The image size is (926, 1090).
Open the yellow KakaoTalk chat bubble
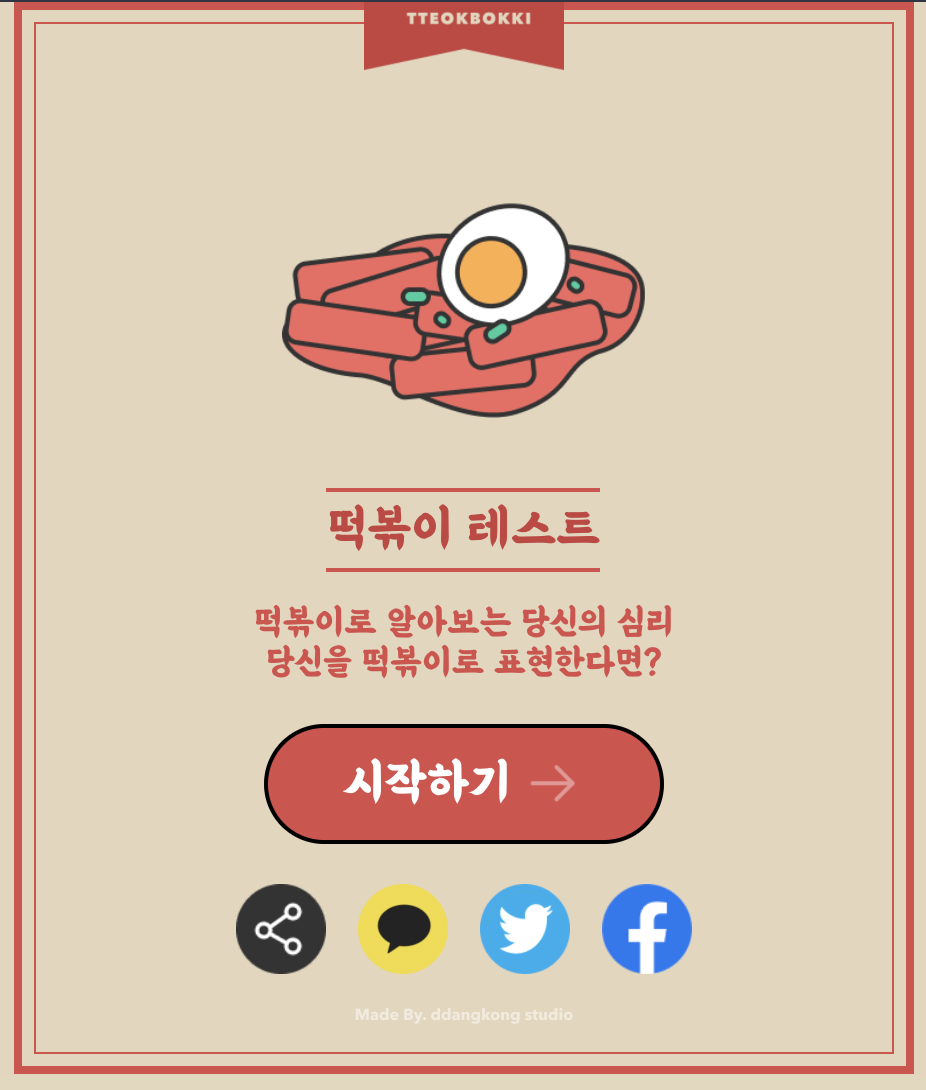pos(403,929)
